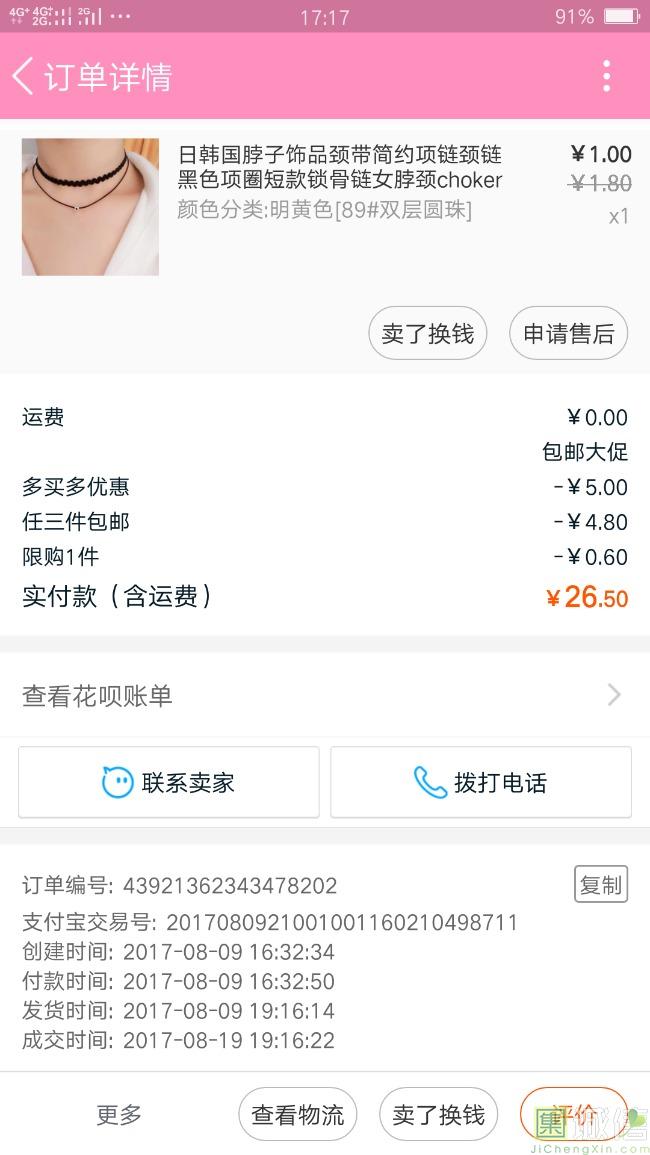650x1155 pixels.
Task: Copy the order number with 复制
Action: (x=601, y=884)
